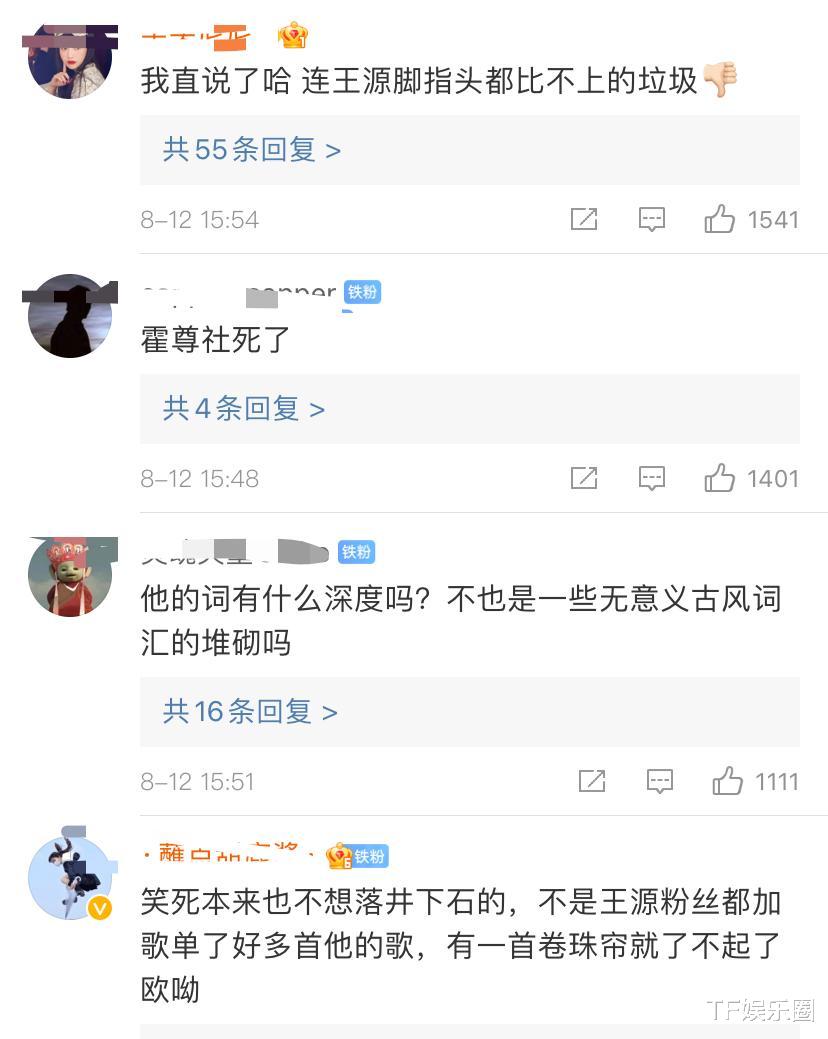Screen dimensions: 828x1039
Task: Click the orange badge next to the last commenter's name
Action: pos(339,856)
